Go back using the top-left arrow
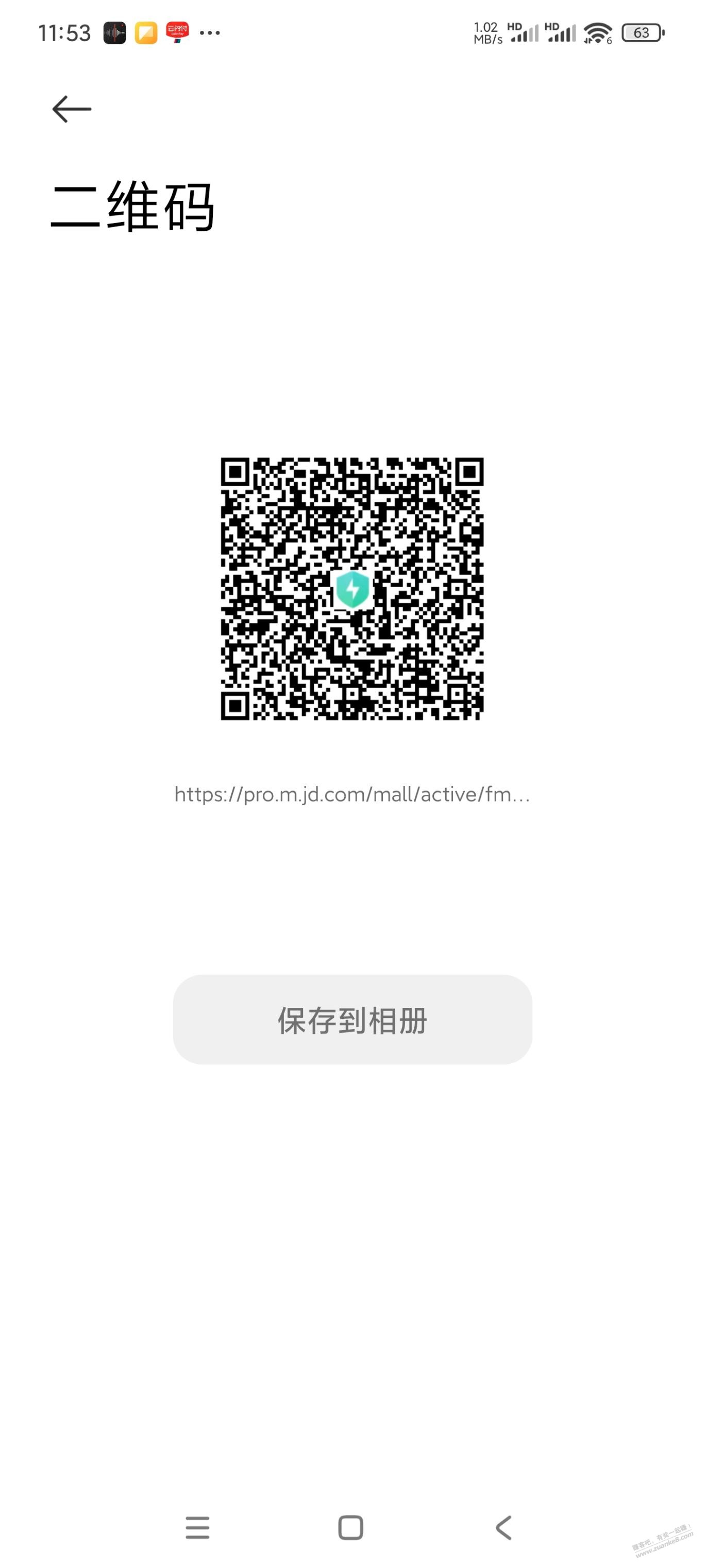The width and height of the screenshot is (706, 1568). 71,109
